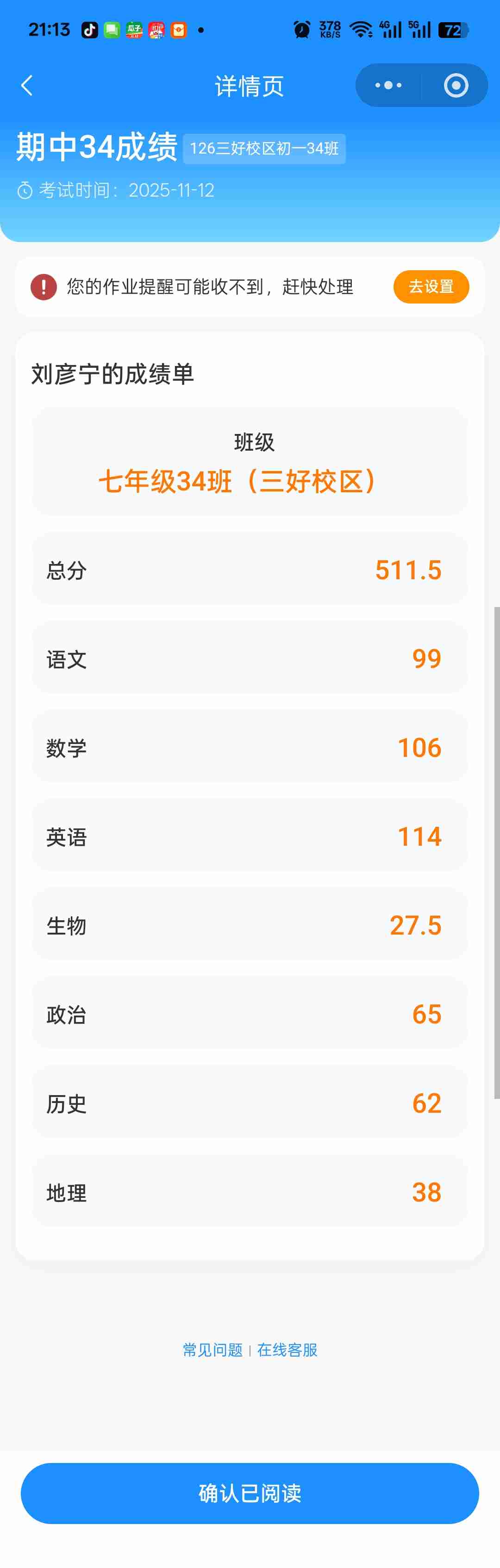
Task: Close the mini program via circle icon
Action: pos(456,85)
